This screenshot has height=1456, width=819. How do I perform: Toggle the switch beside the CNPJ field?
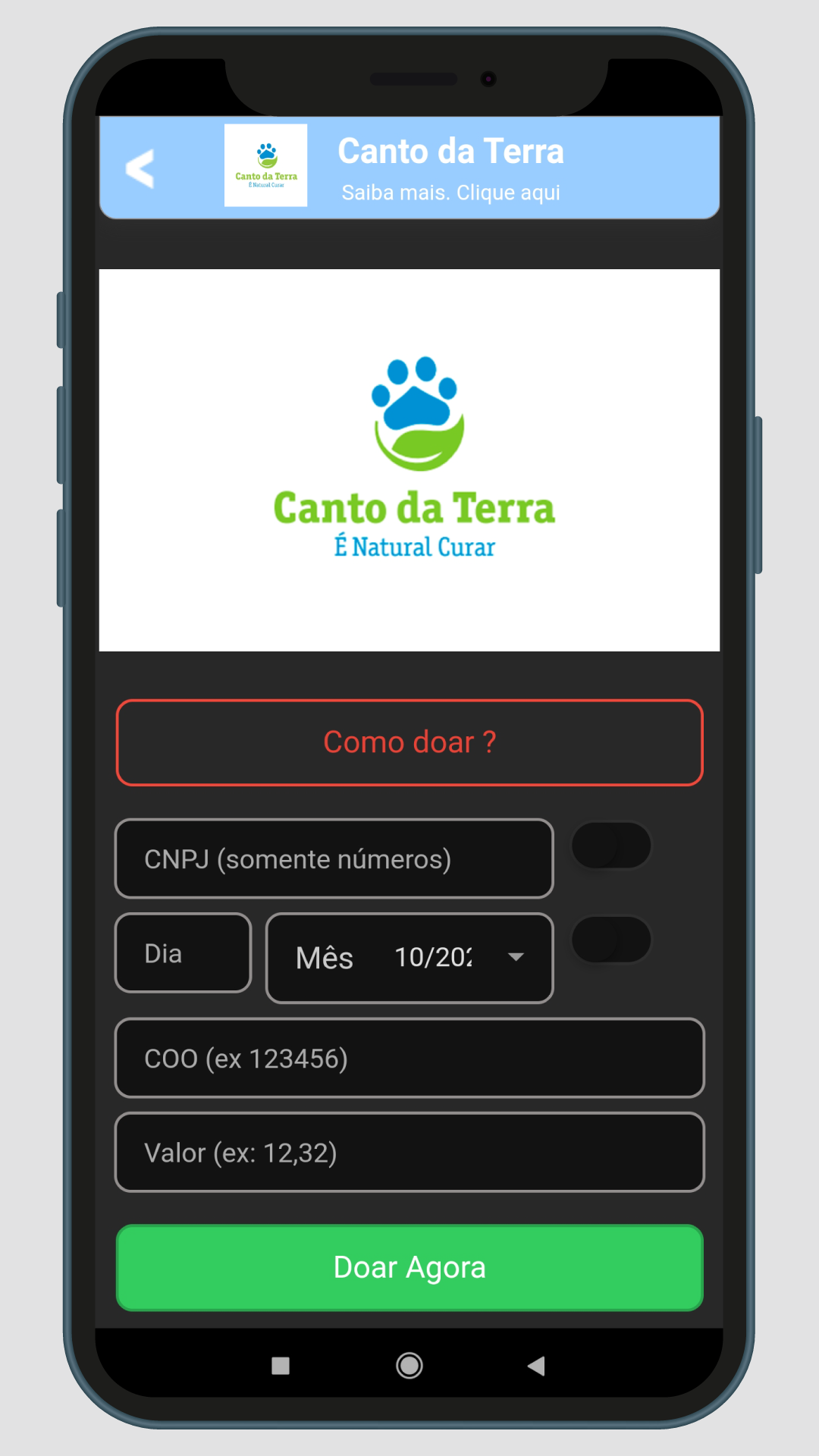click(611, 846)
